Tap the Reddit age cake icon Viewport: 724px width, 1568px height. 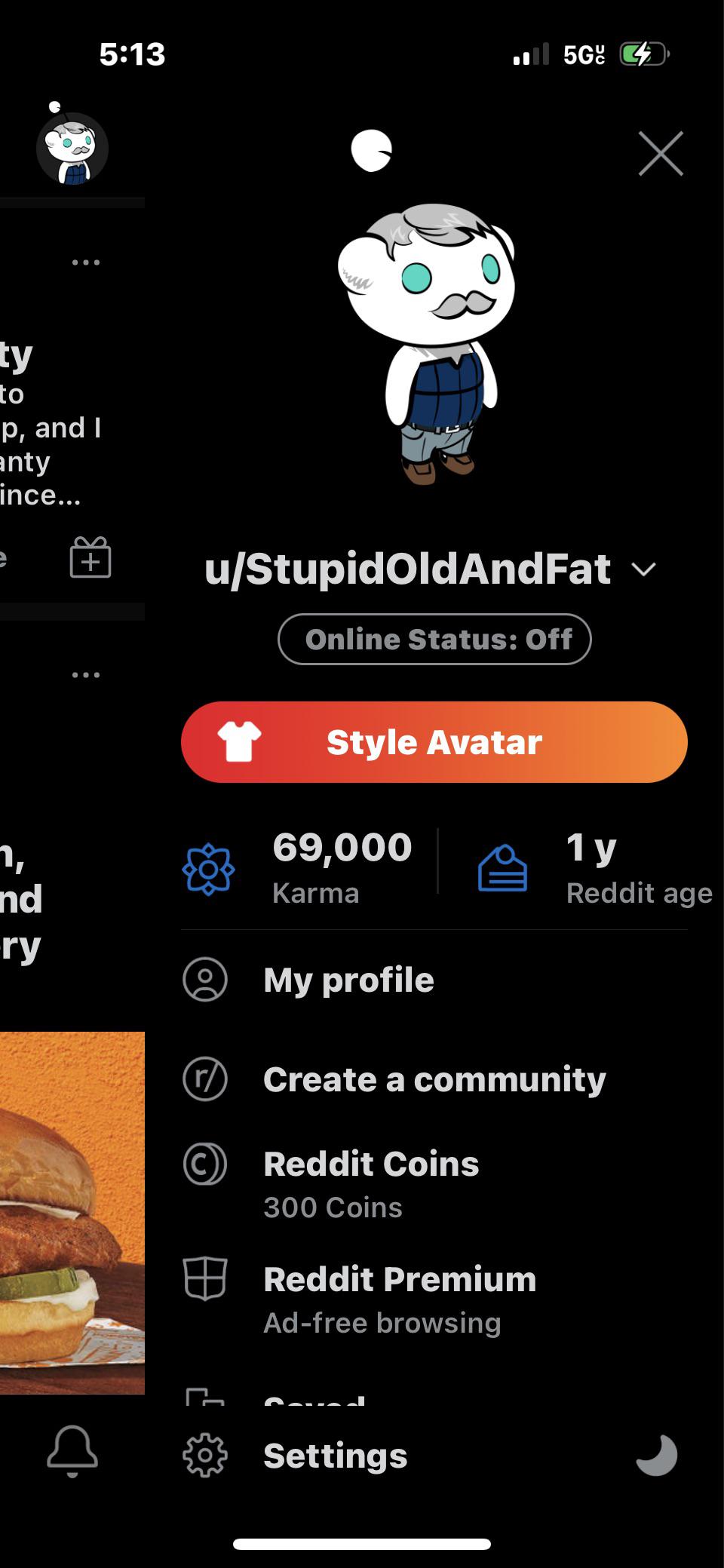503,867
